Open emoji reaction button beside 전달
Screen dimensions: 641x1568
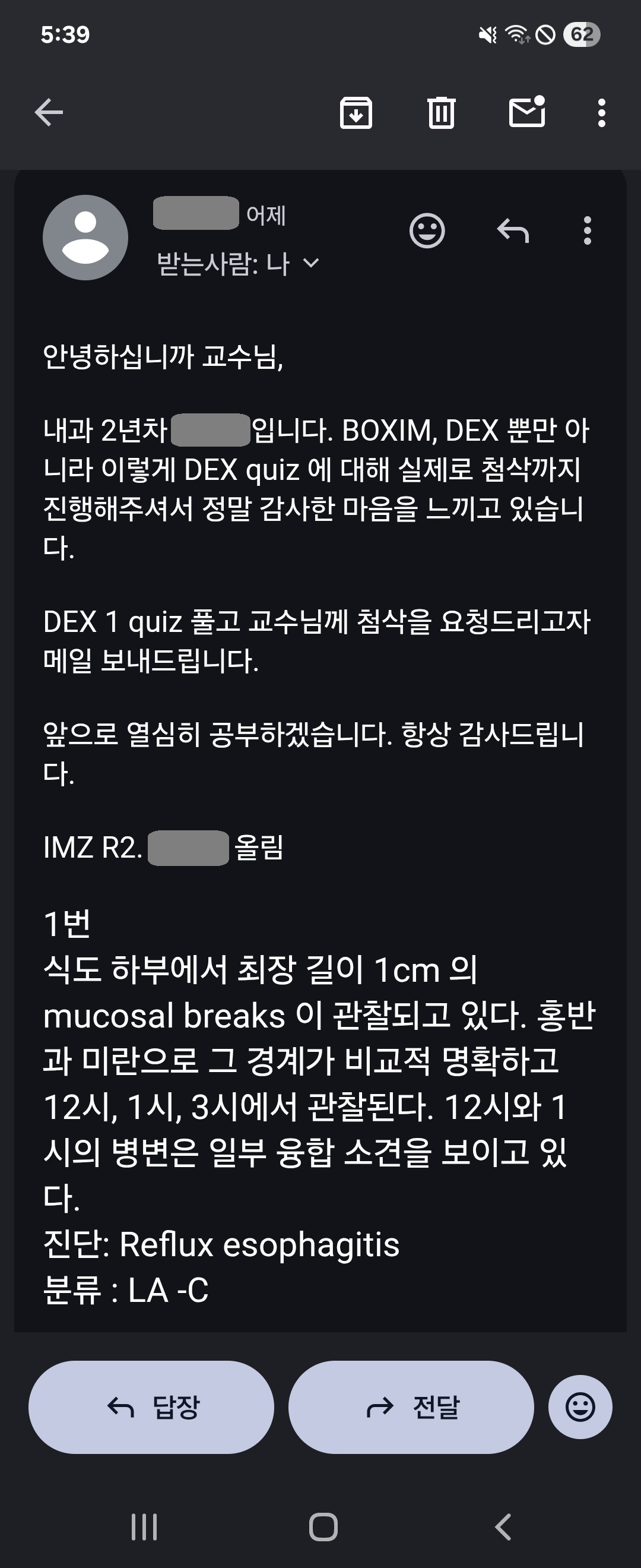[580, 1407]
